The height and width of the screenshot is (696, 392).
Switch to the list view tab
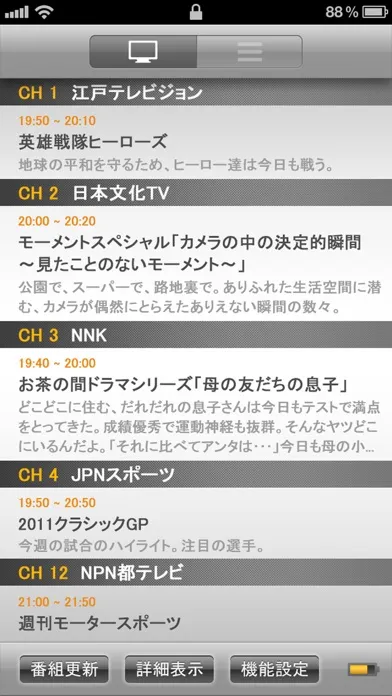[x=249, y=51]
